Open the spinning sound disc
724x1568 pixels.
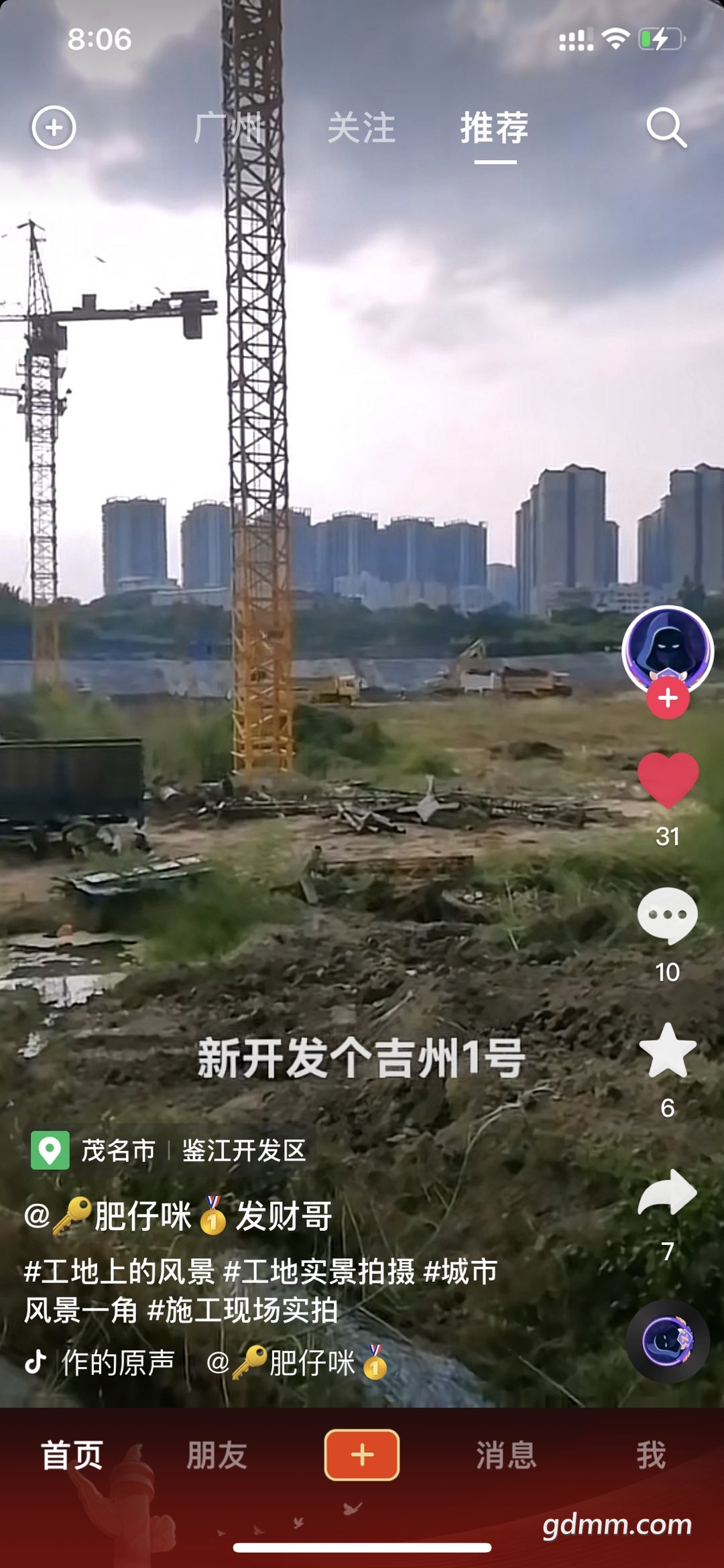click(x=668, y=1341)
